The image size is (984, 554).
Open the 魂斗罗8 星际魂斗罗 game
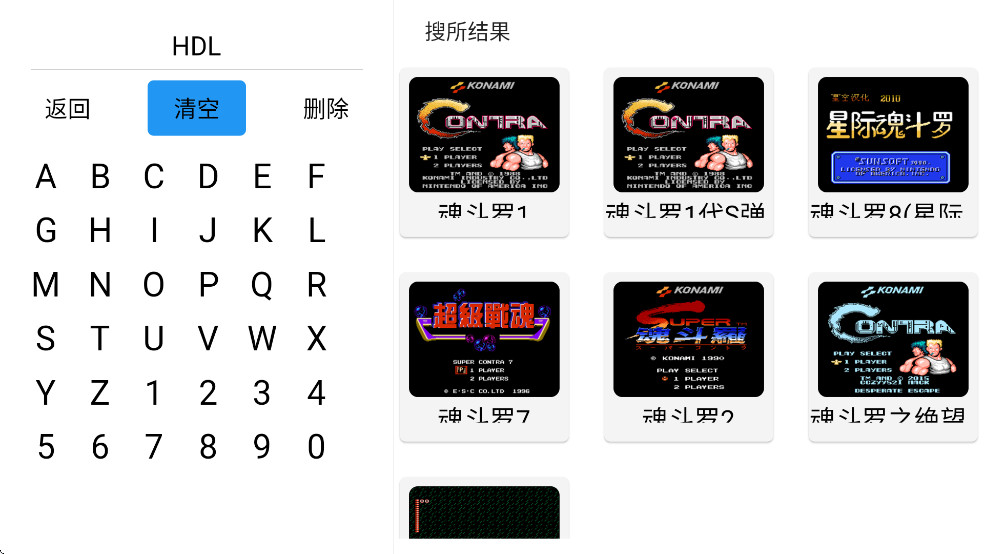click(893, 152)
